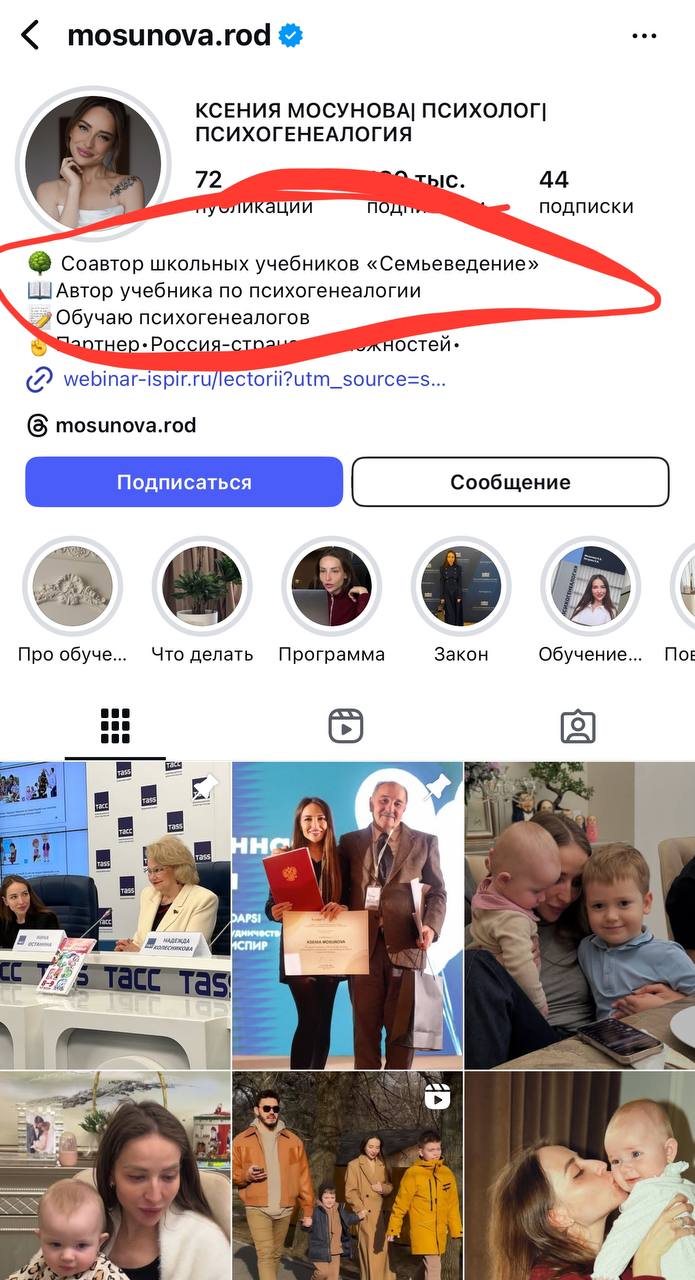This screenshot has height=1280, width=695.
Task: Open the pinned TASS press conference post
Action: [x=114, y=914]
